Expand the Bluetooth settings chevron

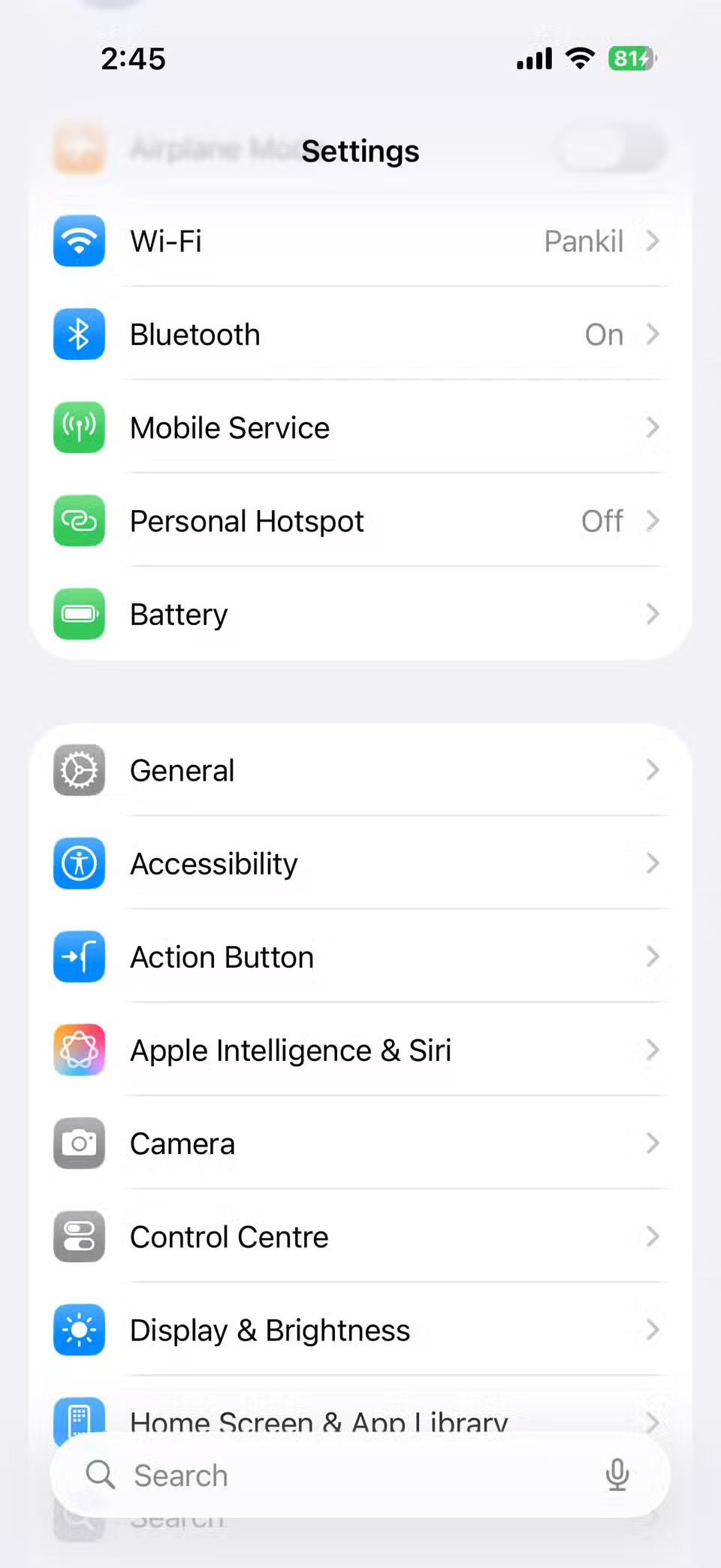652,334
